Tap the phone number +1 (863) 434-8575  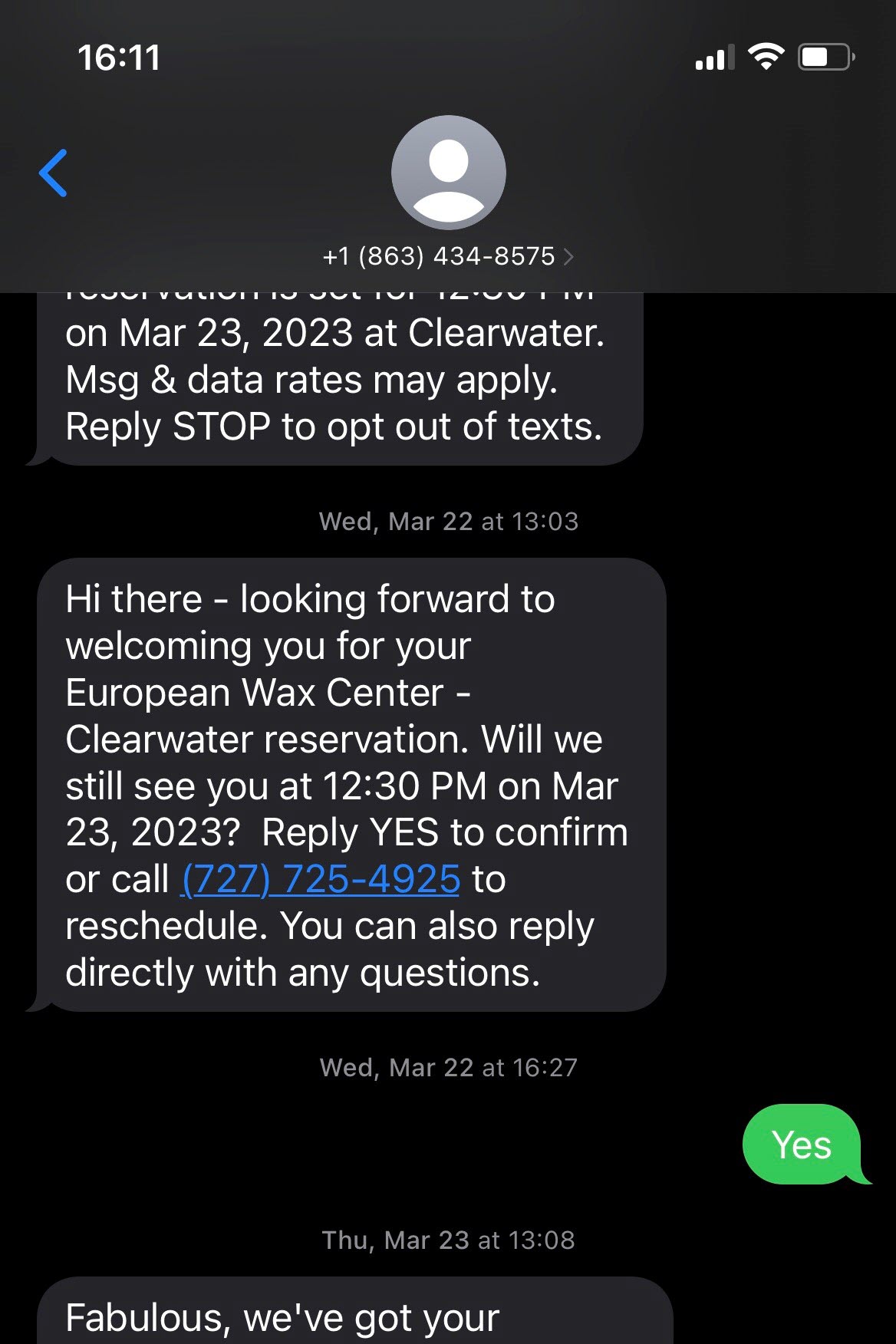(437, 257)
